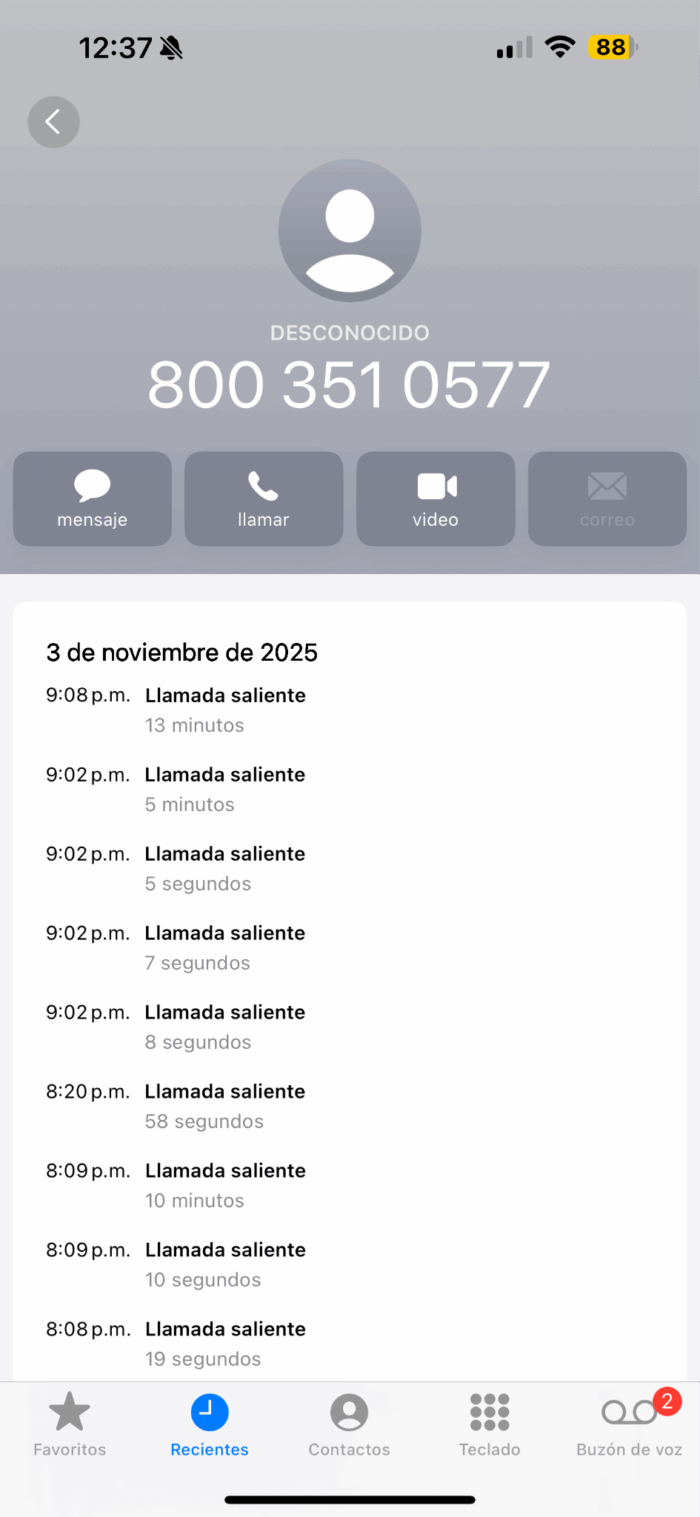The width and height of the screenshot is (700, 1517).
Task: Open the Favoritos tab
Action: (x=70, y=1424)
